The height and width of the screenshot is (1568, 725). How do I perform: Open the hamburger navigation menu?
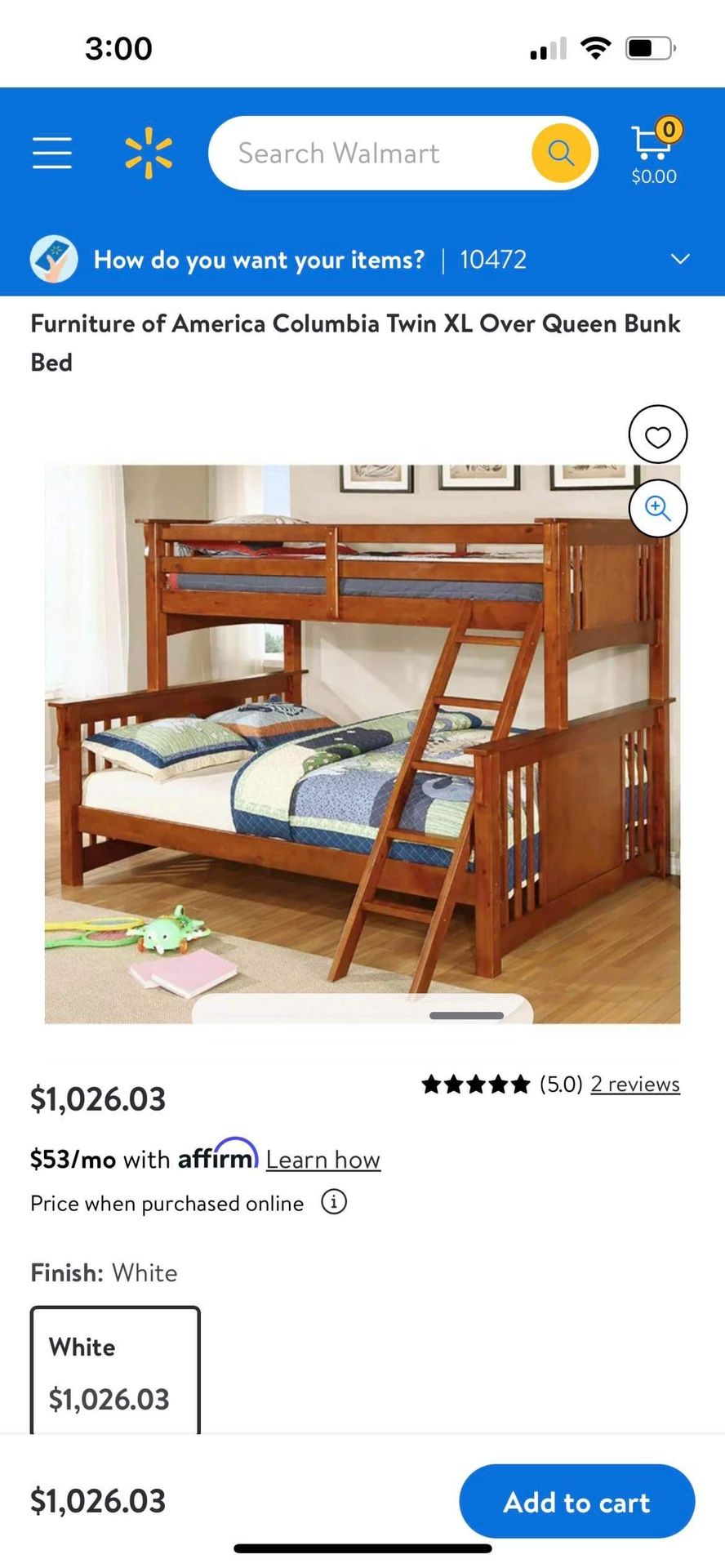(x=51, y=153)
